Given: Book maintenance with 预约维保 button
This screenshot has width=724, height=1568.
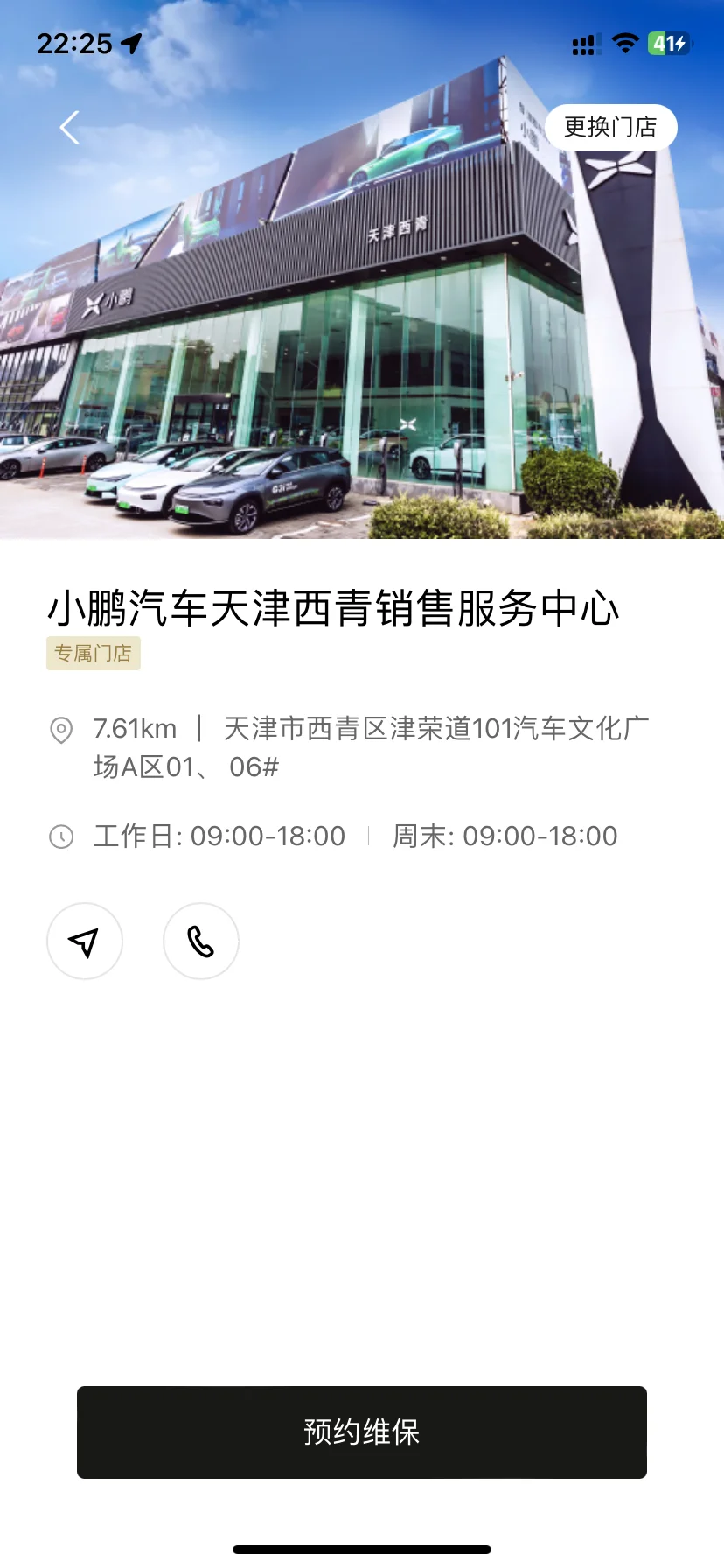Looking at the screenshot, I should pyautogui.click(x=362, y=1432).
